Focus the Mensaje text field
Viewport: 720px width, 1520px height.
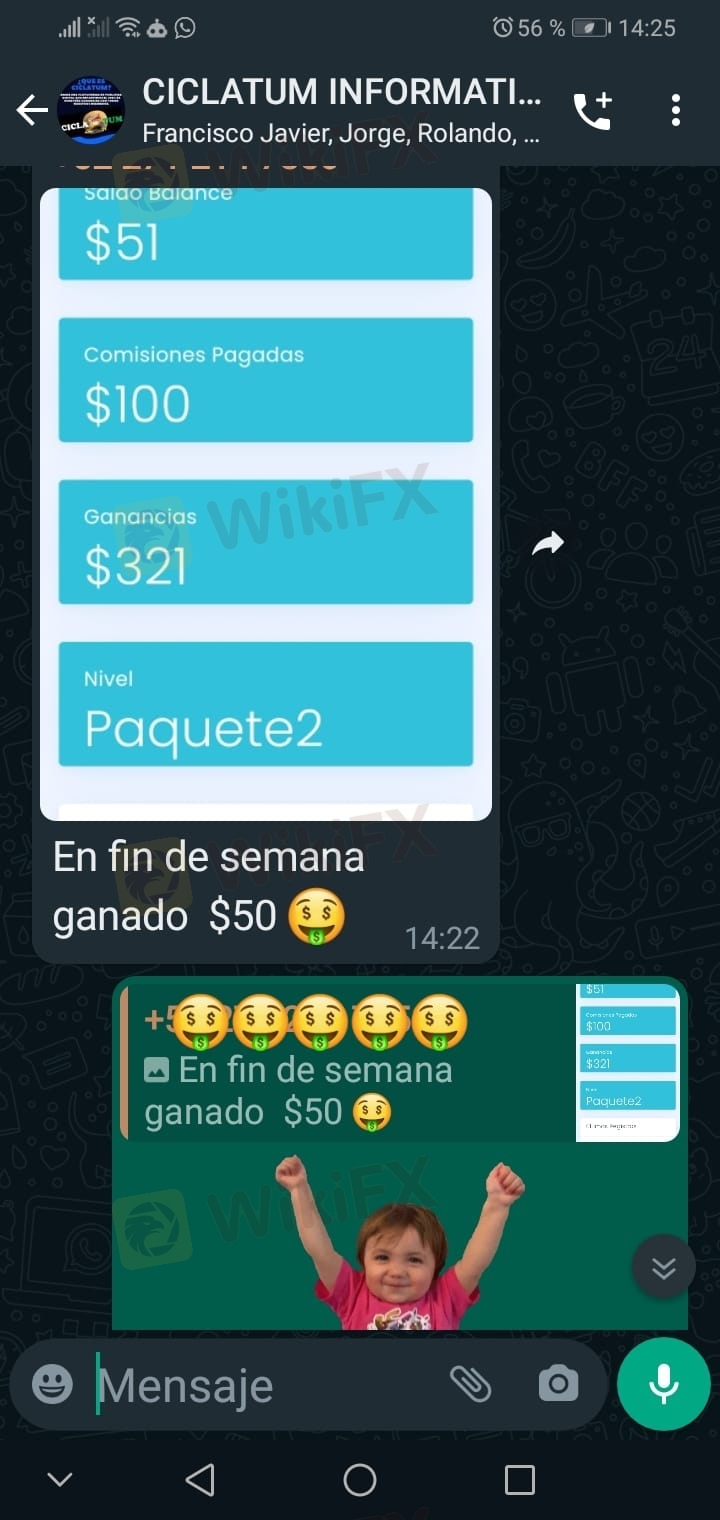(x=260, y=1385)
